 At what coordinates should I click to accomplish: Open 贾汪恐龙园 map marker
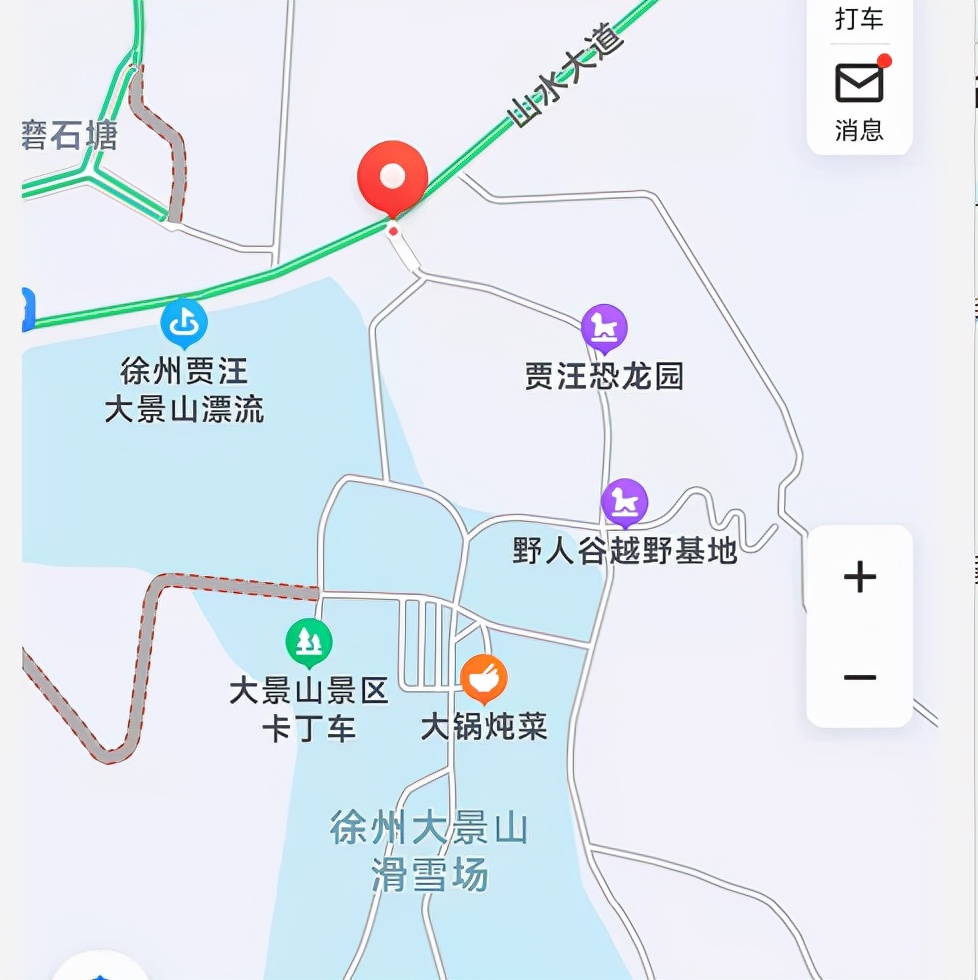604,328
